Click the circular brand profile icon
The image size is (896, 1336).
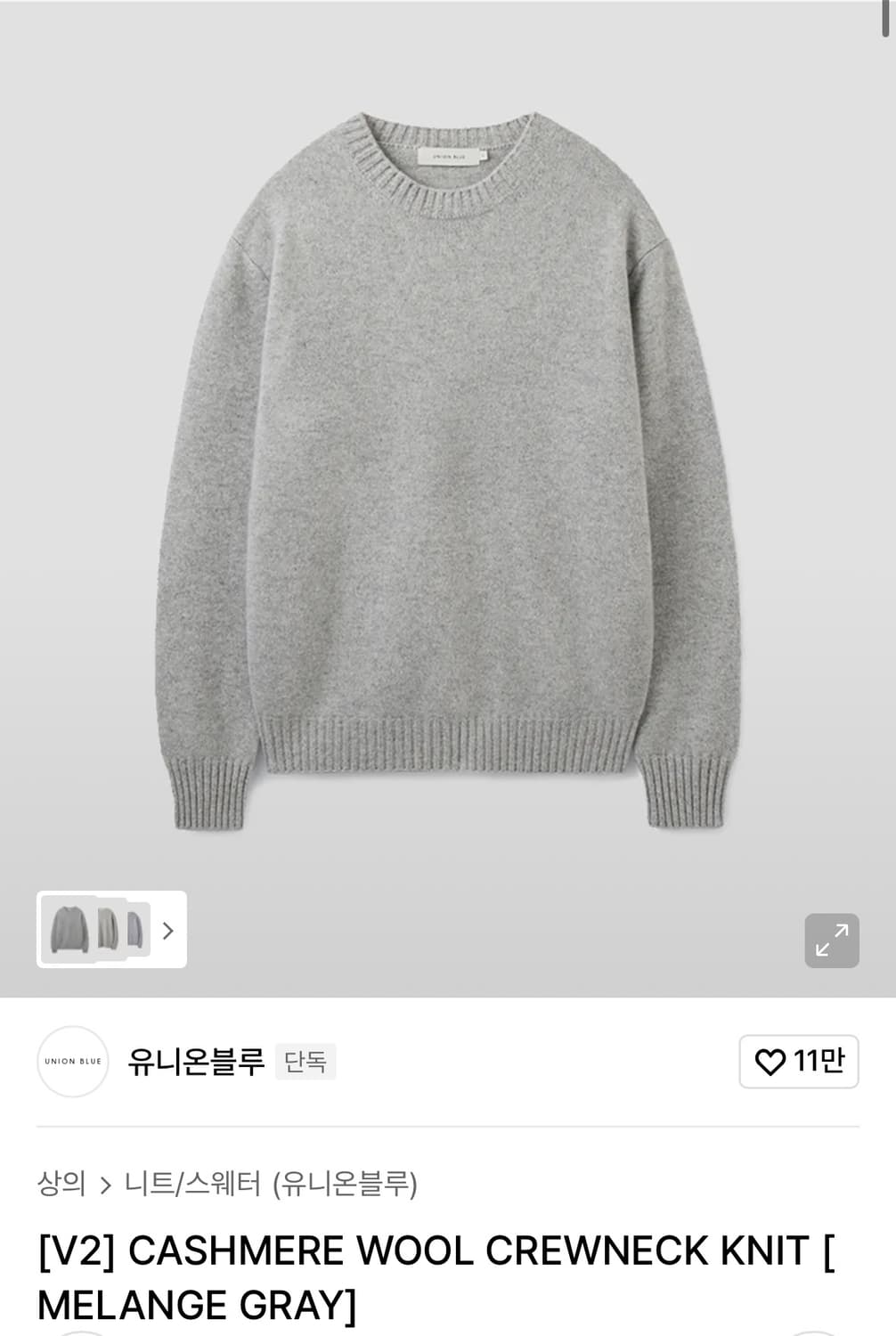pos(71,1062)
